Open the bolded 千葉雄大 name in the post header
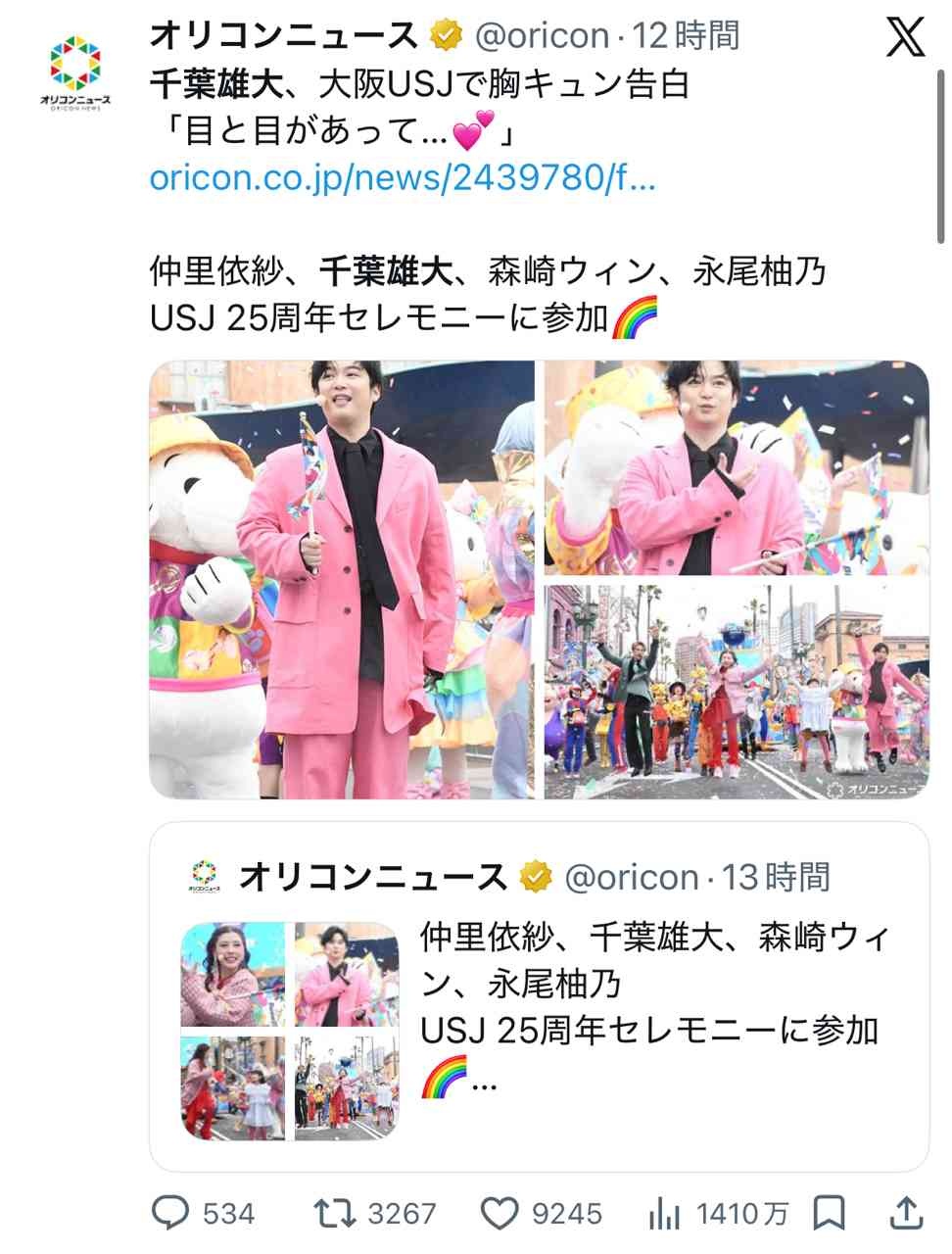This screenshot has width=952, height=1254. (x=215, y=84)
